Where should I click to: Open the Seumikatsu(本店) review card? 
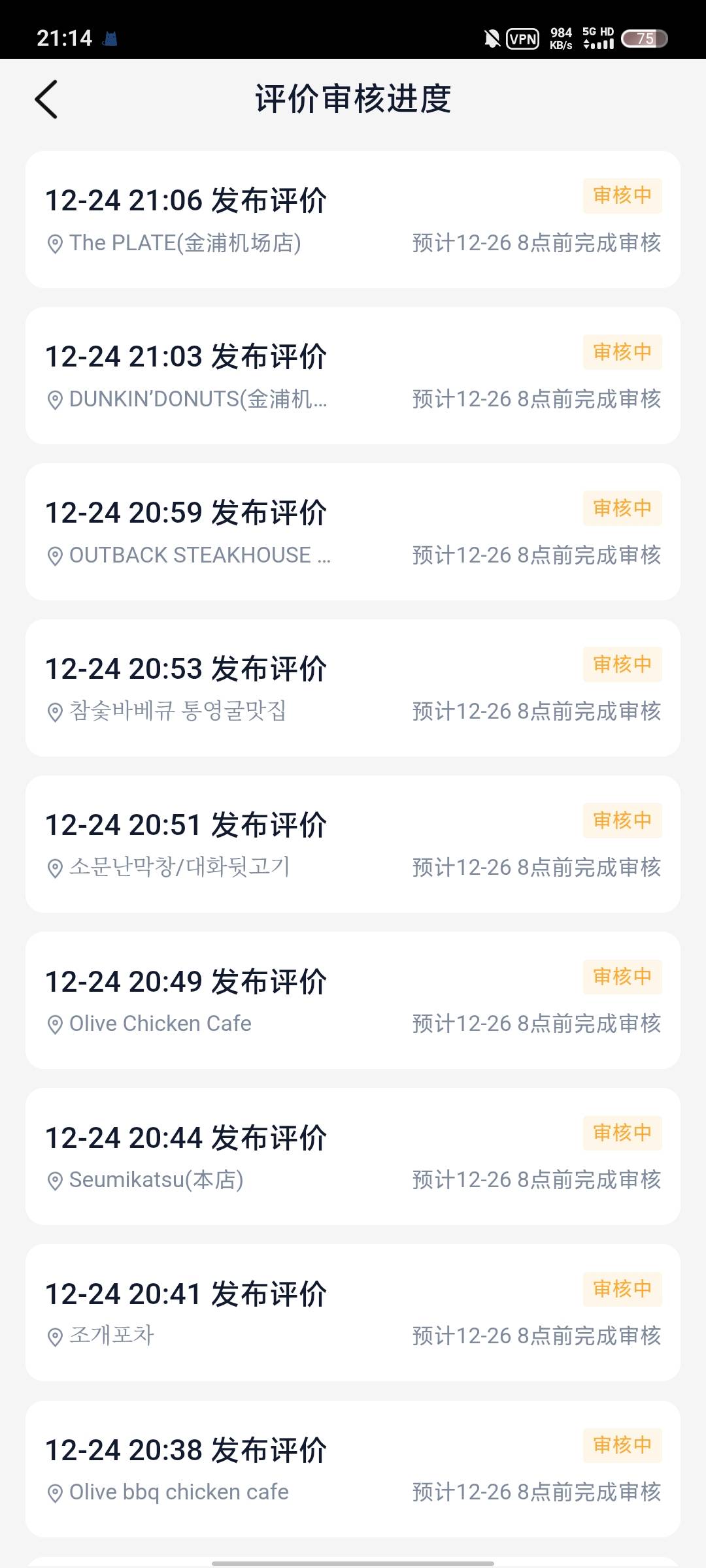click(353, 1156)
